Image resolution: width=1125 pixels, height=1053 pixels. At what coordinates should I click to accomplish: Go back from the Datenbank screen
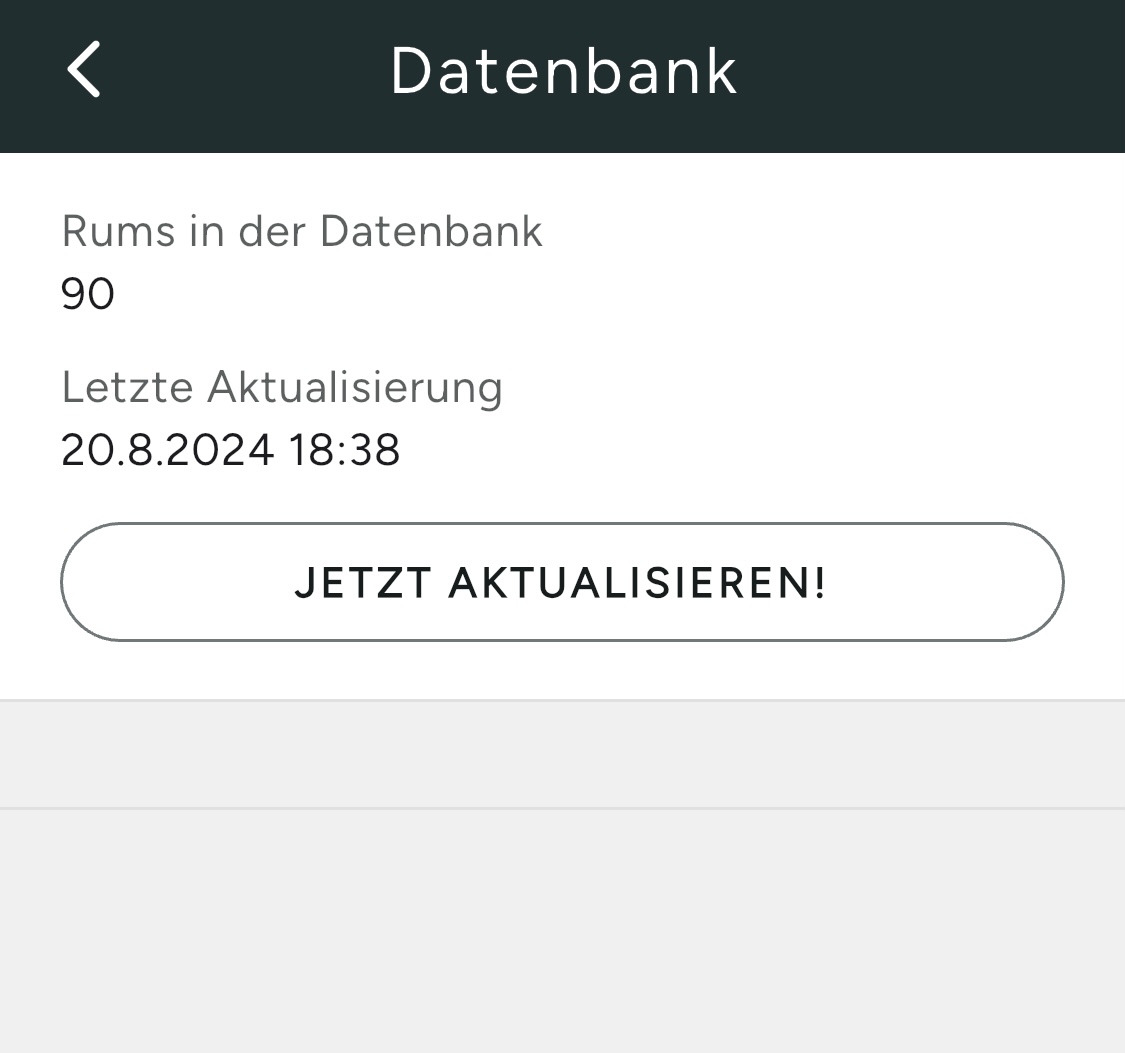point(84,70)
